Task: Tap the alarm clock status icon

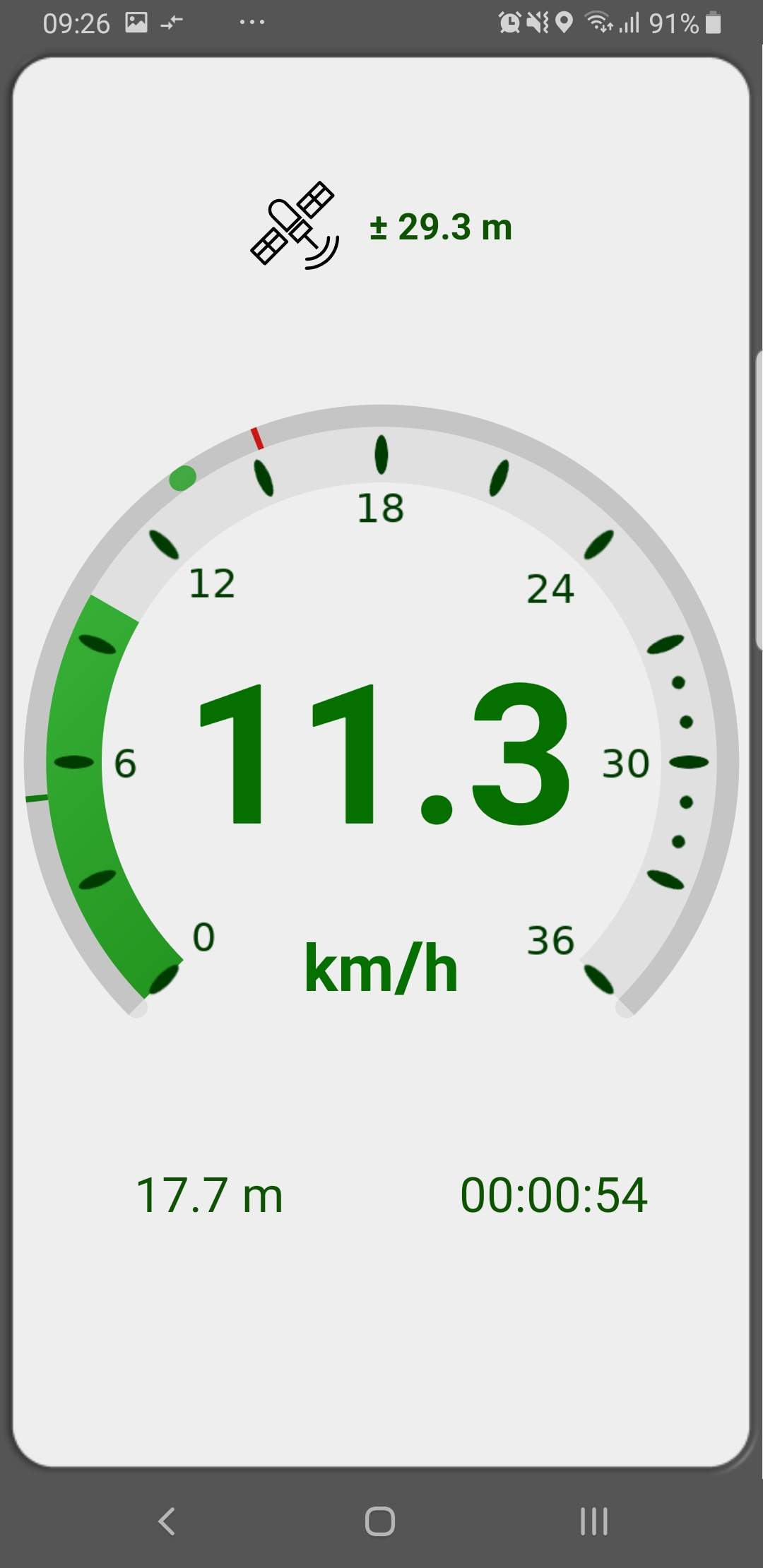Action: pos(509,21)
